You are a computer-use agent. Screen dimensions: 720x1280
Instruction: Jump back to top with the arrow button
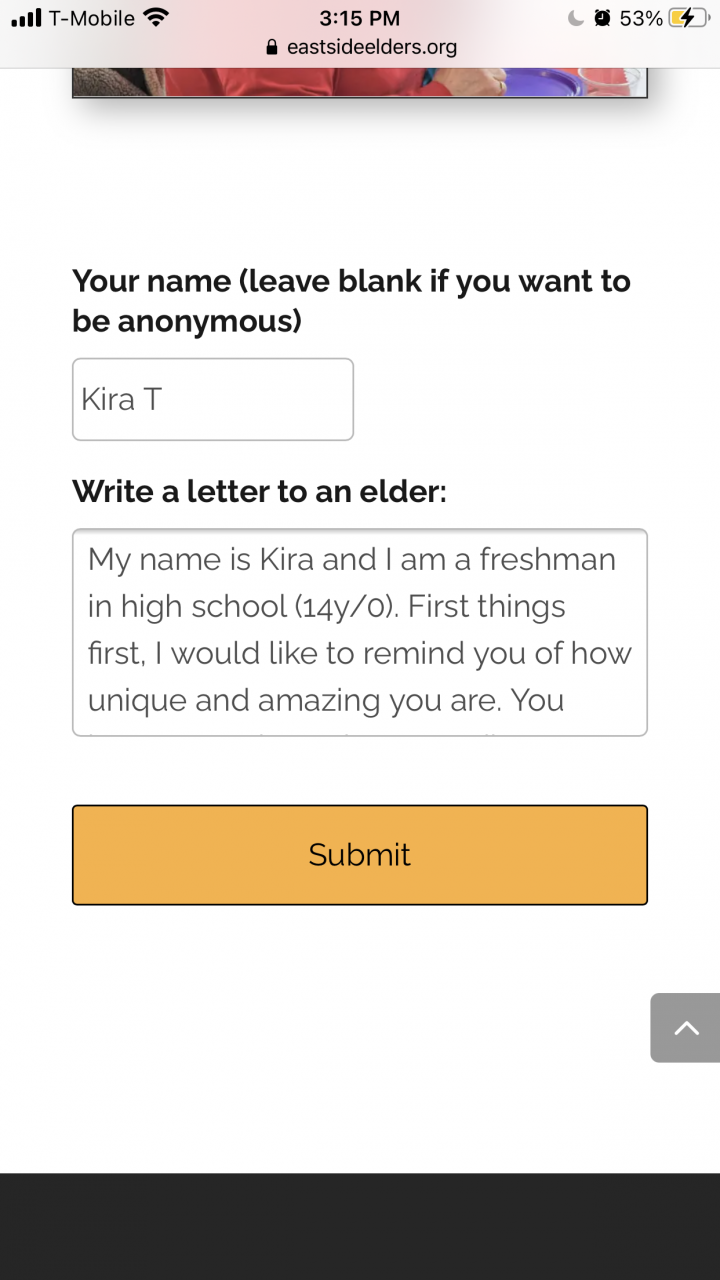686,1027
